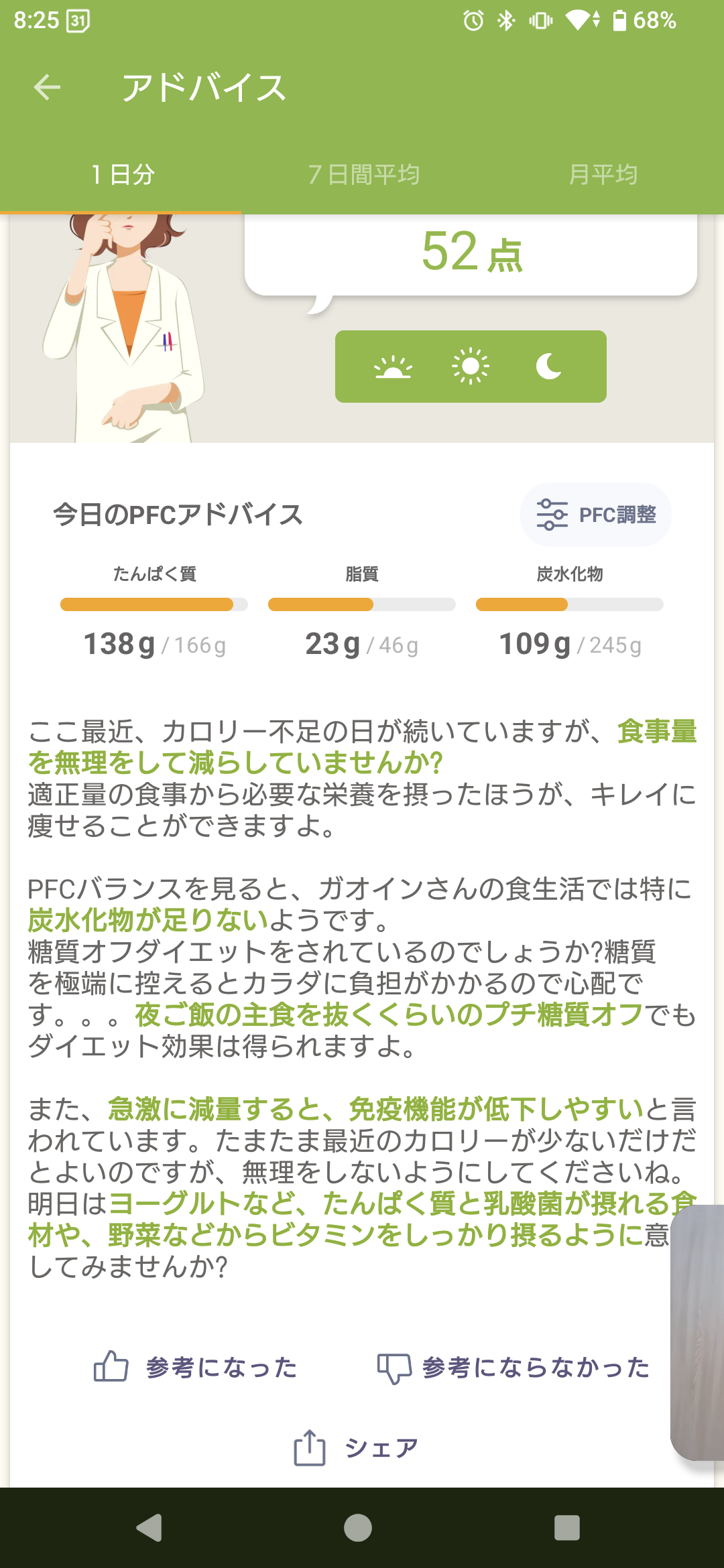Viewport: 724px width, 1568px height.
Task: Open the recent apps overview
Action: coord(566,1528)
